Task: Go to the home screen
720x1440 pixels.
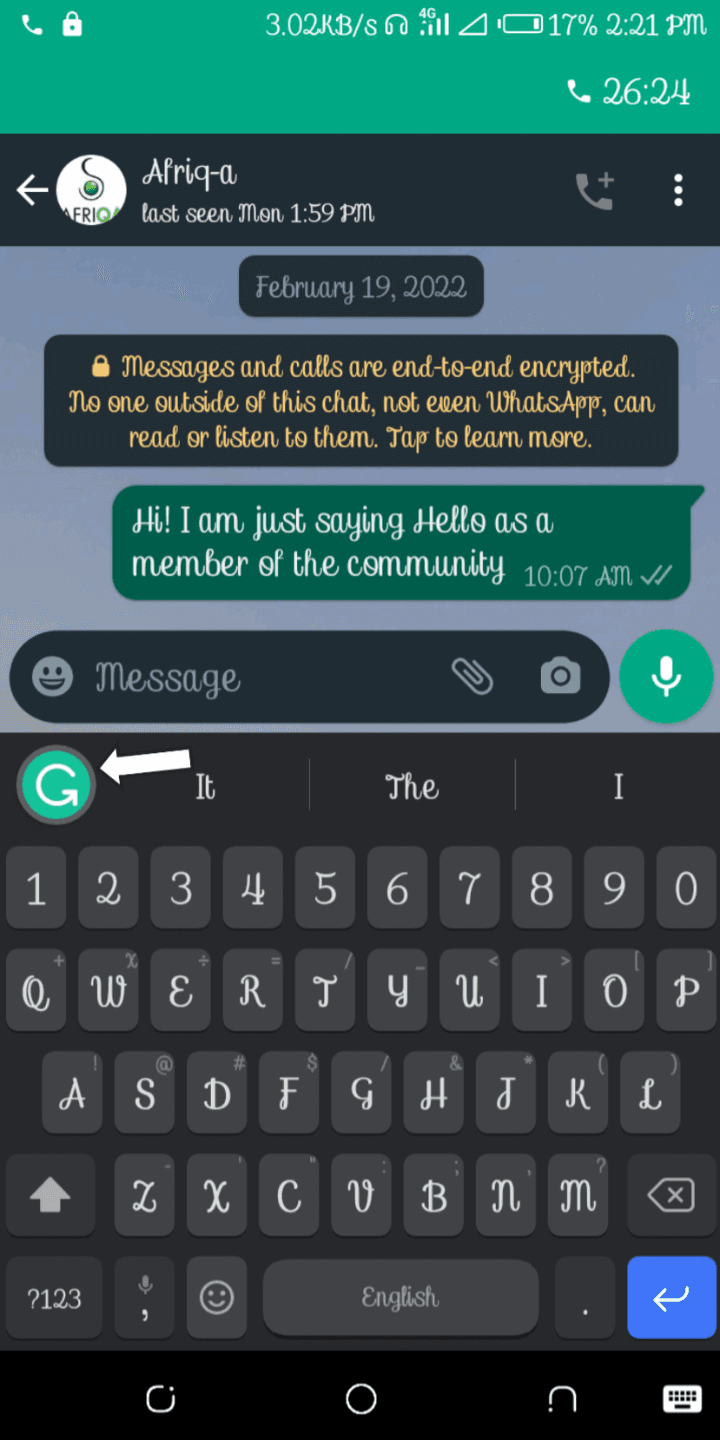Action: 360,1398
